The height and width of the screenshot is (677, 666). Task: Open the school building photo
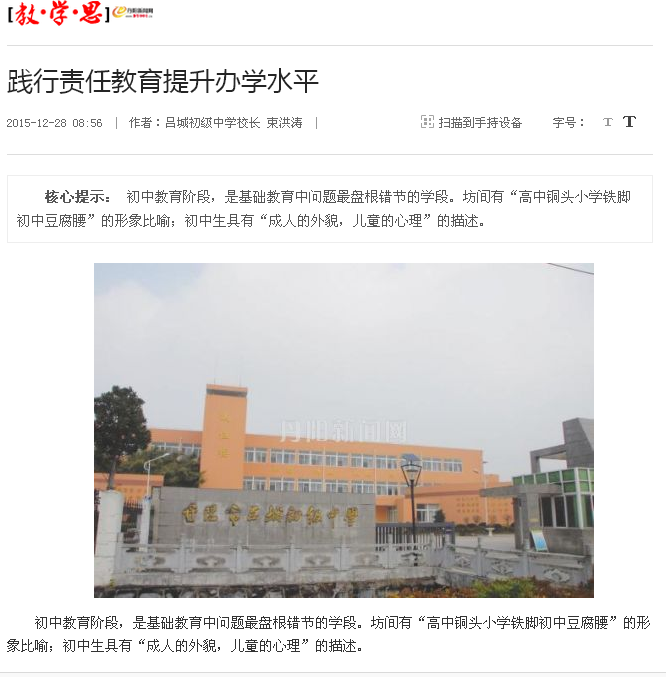coord(343,430)
